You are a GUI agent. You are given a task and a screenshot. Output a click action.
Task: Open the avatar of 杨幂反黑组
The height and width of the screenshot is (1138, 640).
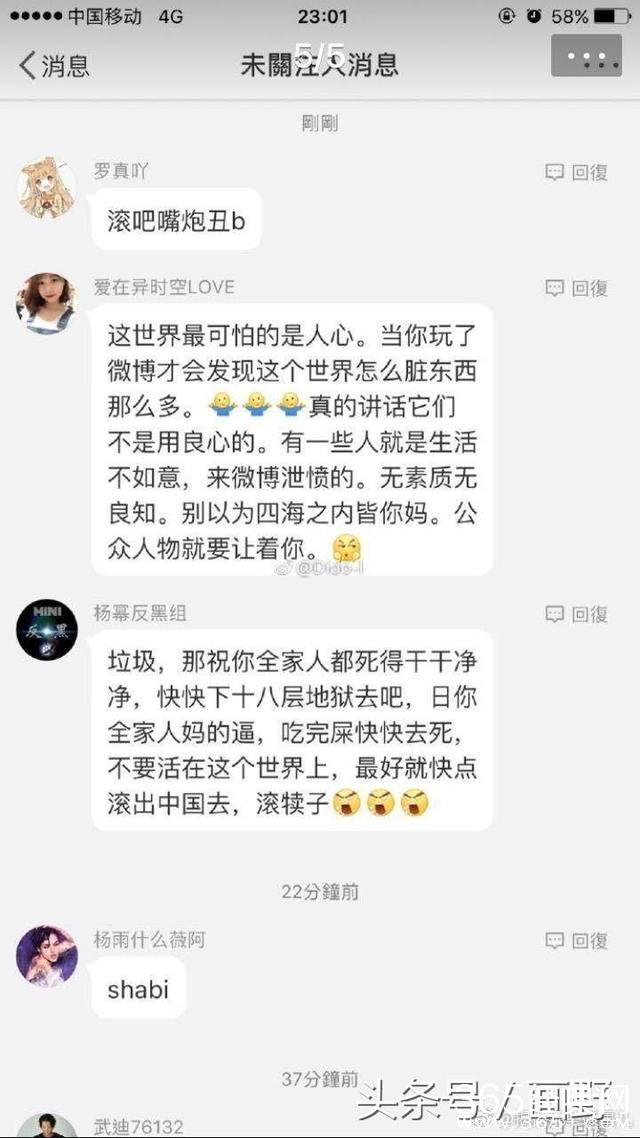pos(47,629)
